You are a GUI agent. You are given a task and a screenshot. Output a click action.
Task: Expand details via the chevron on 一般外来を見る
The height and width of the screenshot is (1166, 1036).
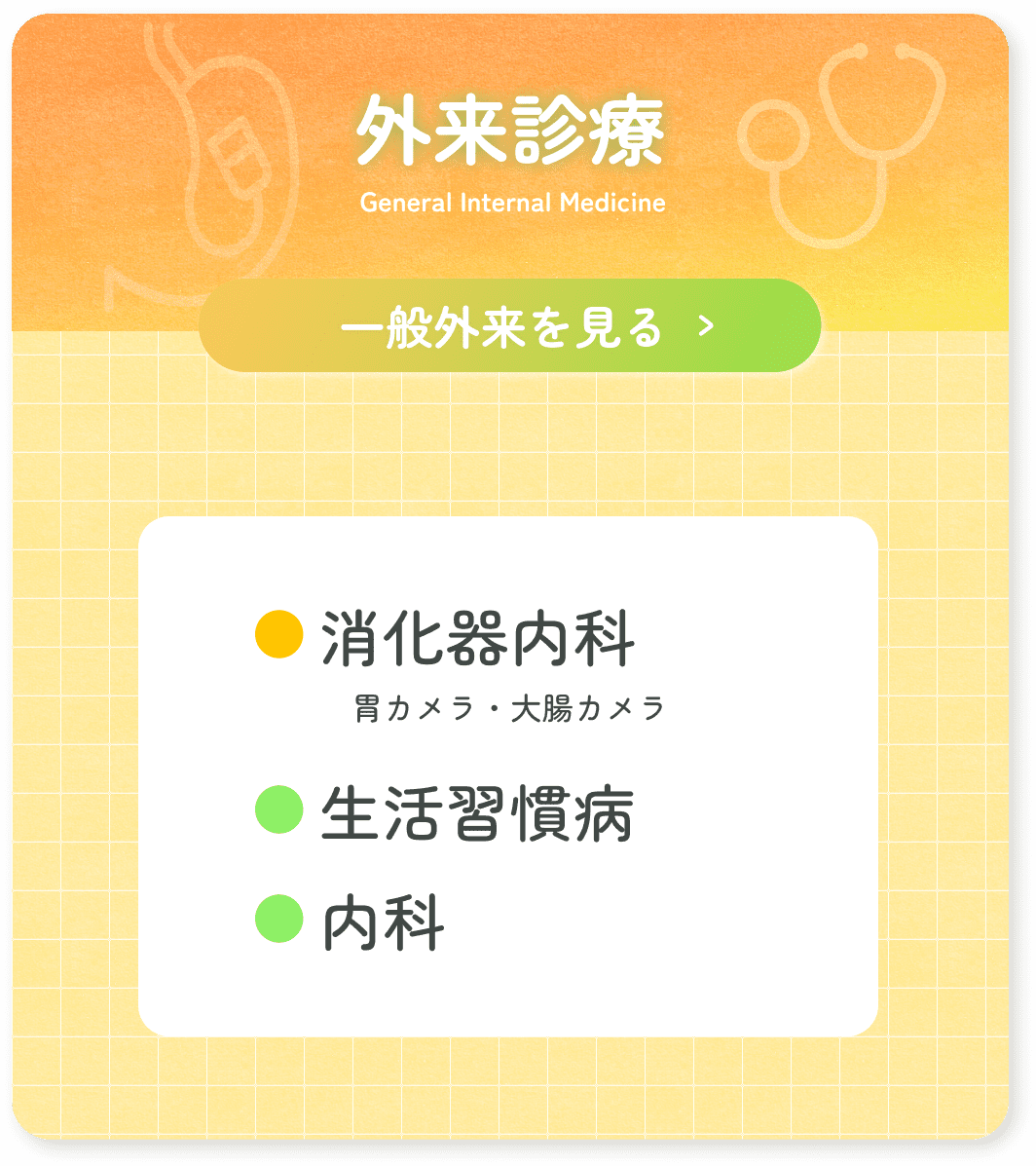[706, 325]
